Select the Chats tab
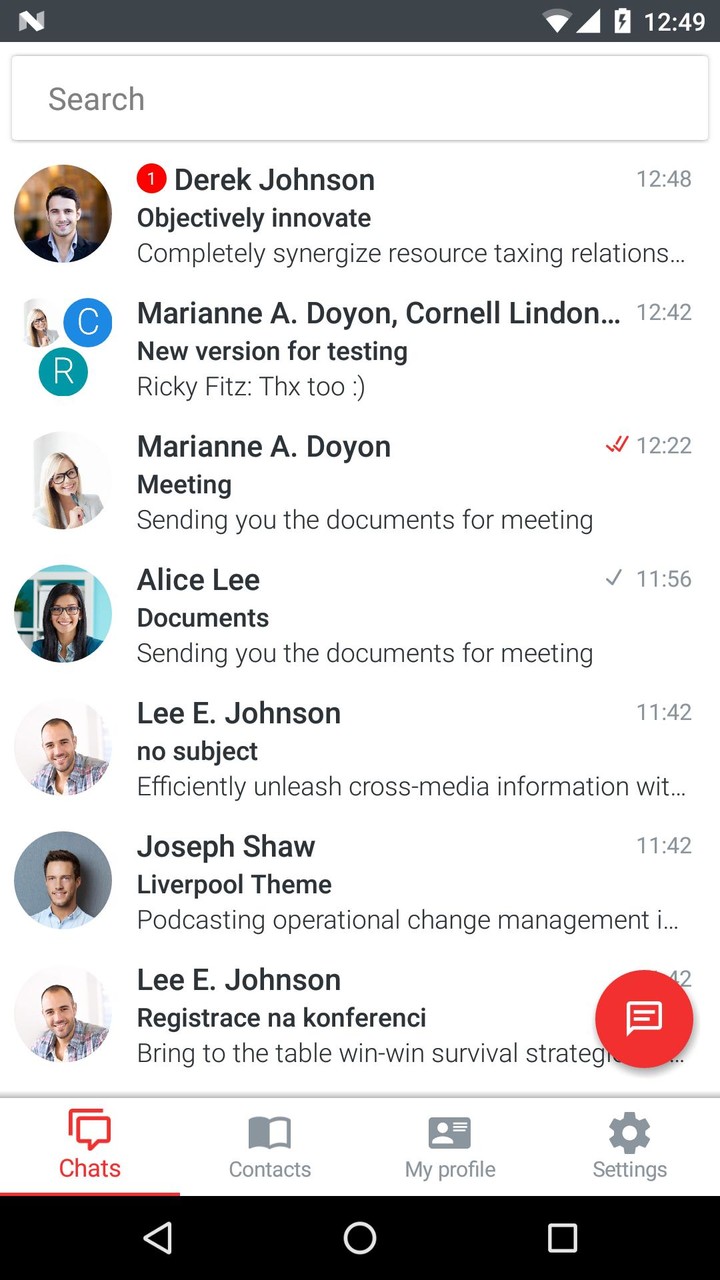Viewport: 720px width, 1280px height. click(x=90, y=1146)
